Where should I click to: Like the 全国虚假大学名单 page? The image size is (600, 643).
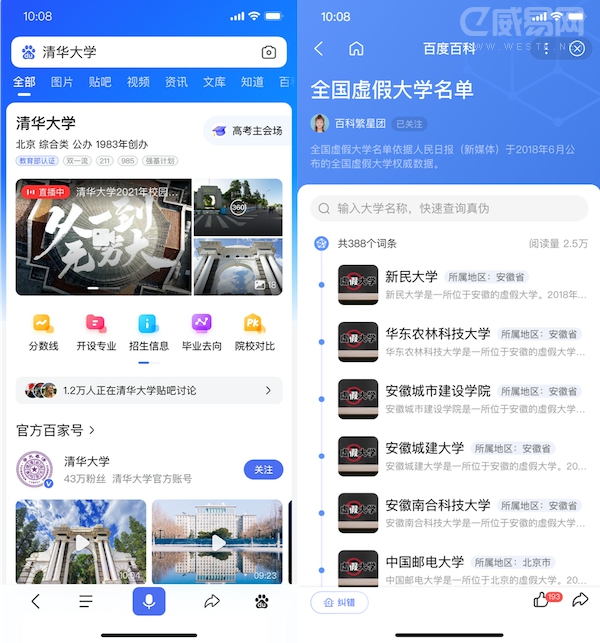[541, 600]
